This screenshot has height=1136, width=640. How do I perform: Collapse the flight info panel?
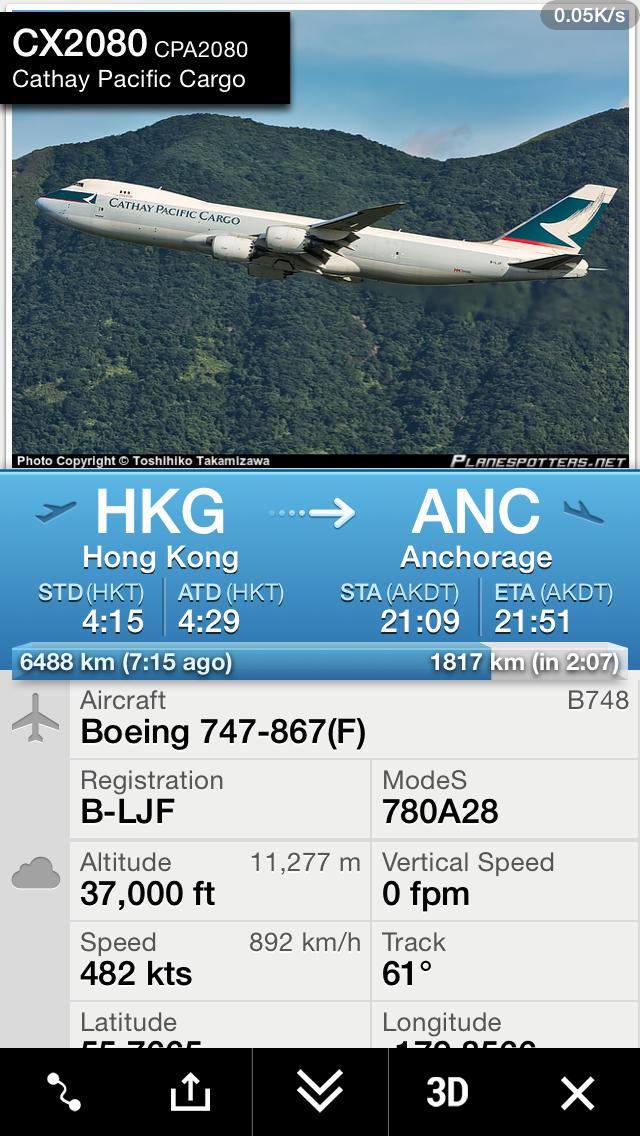pos(320,1092)
